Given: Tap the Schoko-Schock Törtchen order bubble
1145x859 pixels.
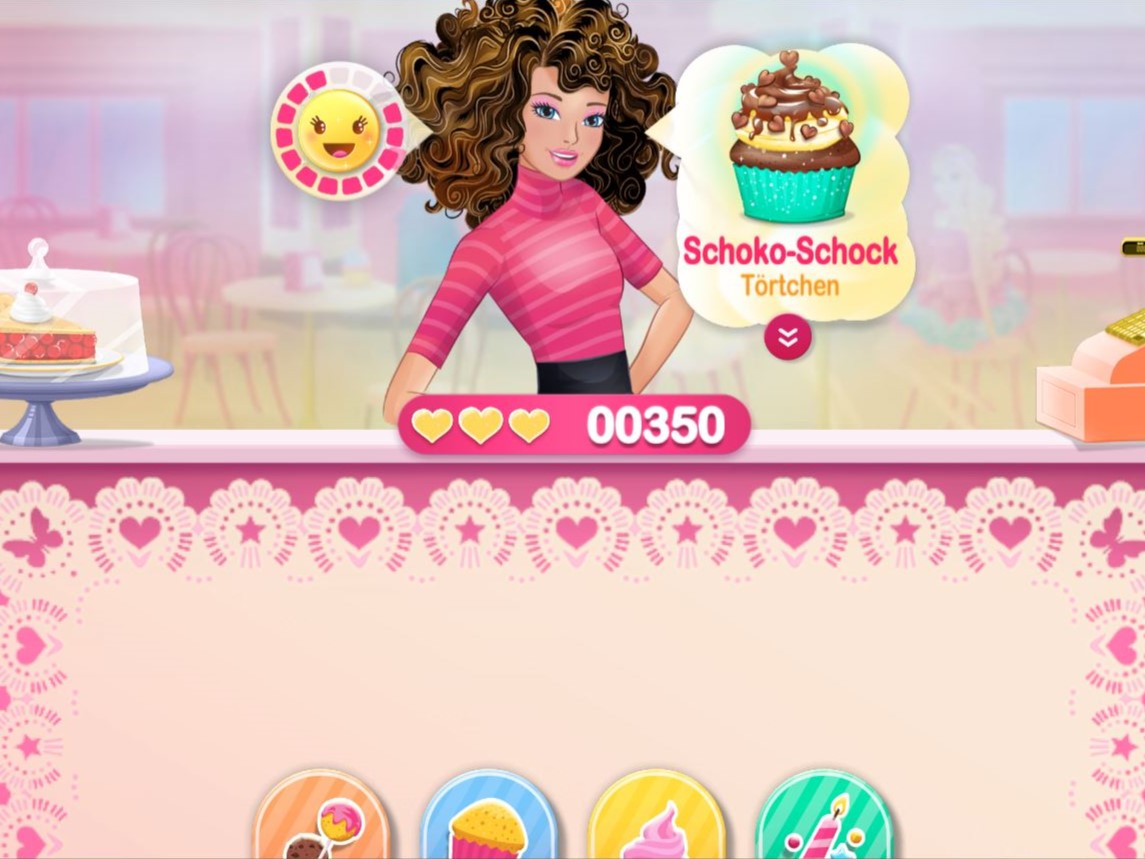Looking at the screenshot, I should [x=790, y=180].
